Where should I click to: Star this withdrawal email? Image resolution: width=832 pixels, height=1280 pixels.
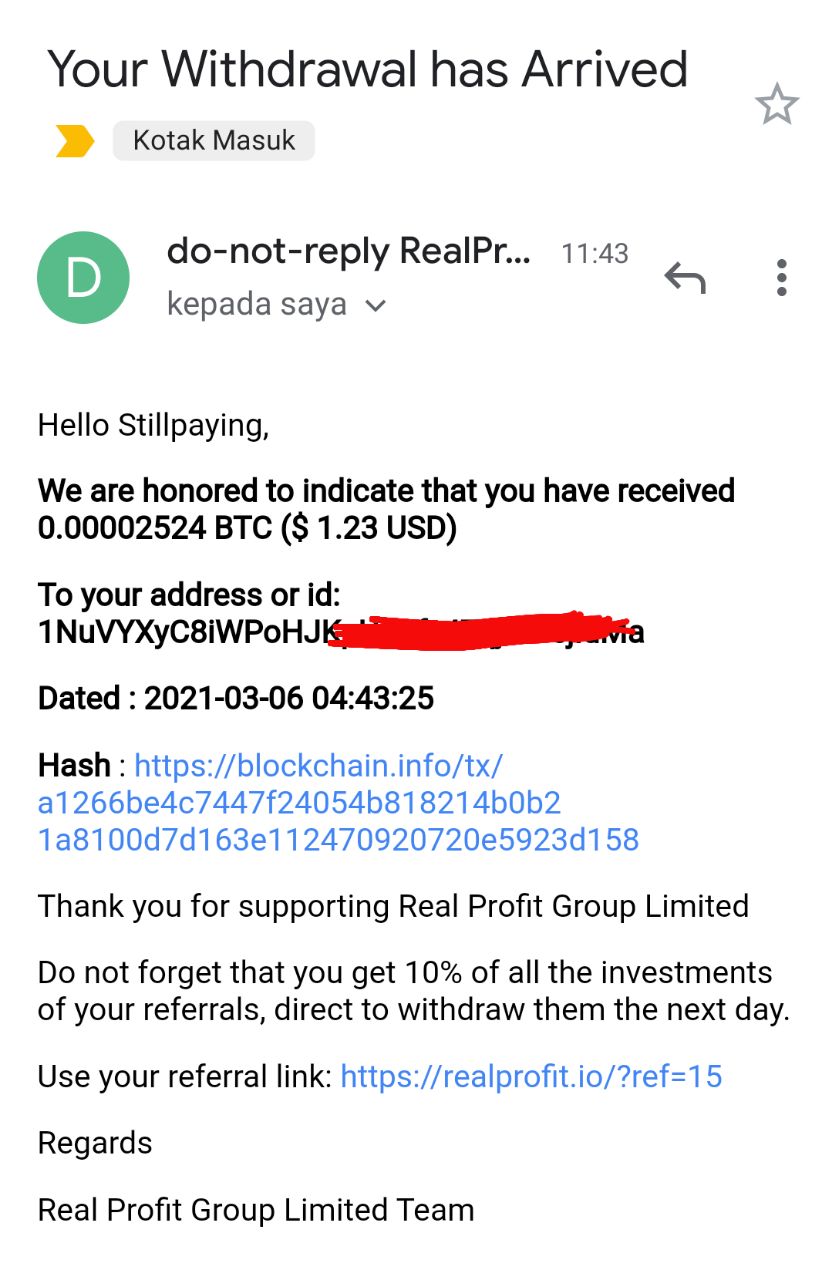777,104
